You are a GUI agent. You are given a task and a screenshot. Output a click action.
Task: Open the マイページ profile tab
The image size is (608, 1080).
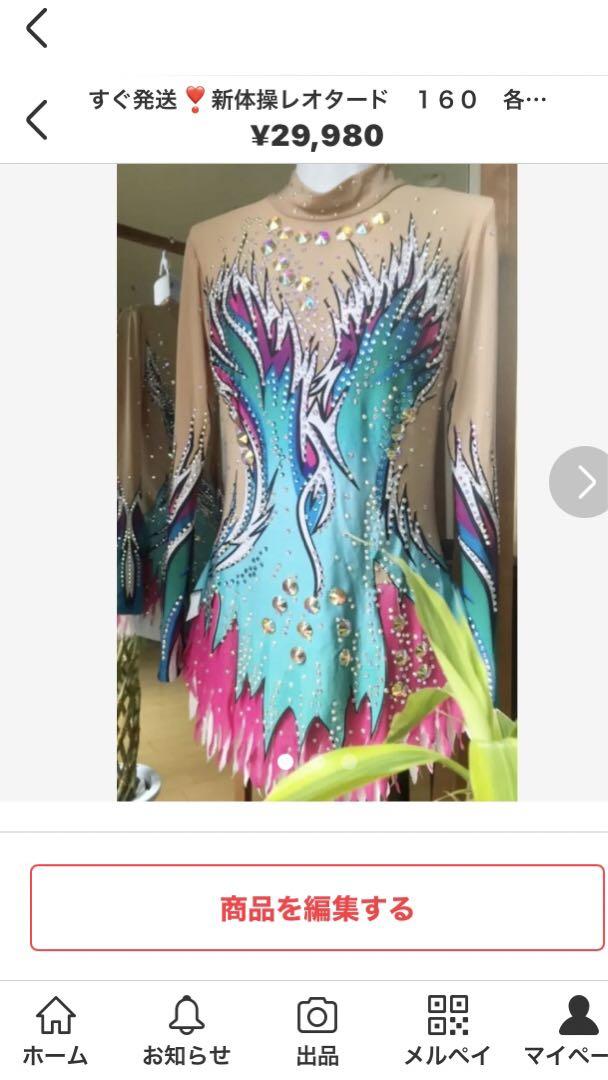pos(574,1032)
